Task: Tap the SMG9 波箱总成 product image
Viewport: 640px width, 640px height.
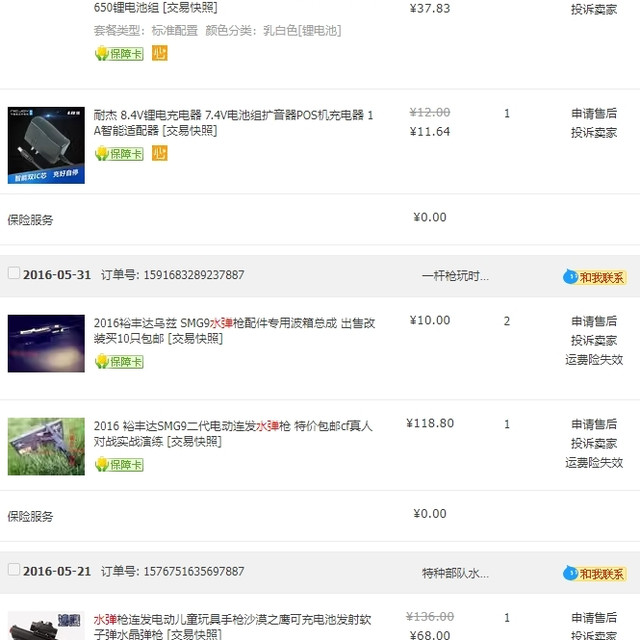Action: [x=46, y=343]
